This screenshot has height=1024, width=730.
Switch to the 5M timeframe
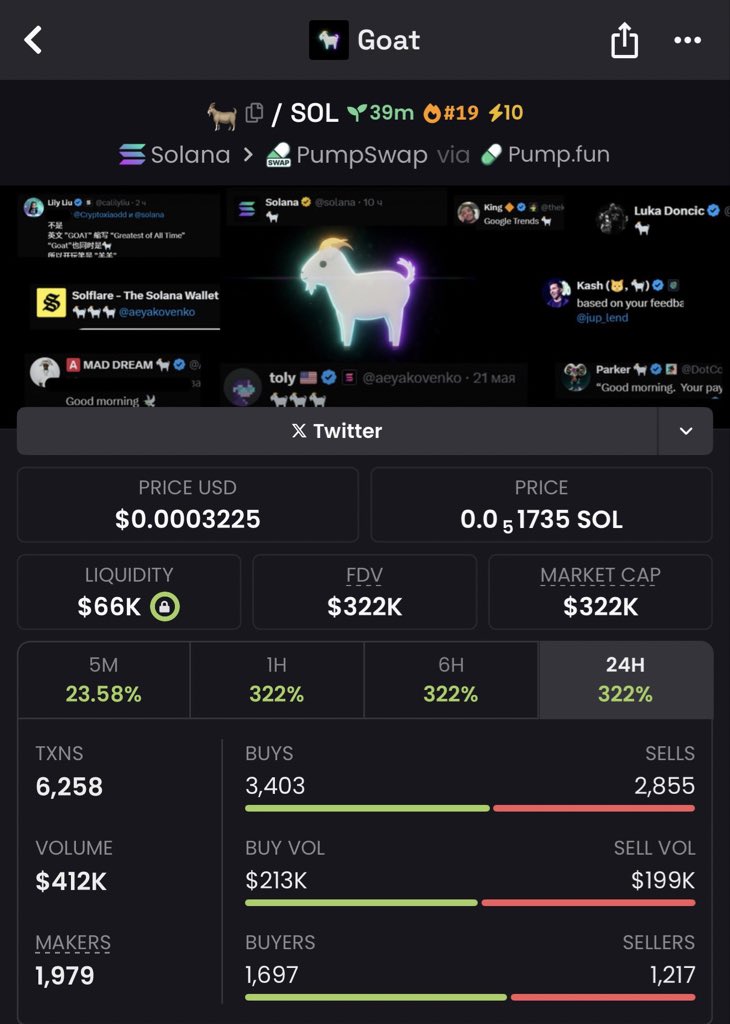coord(103,680)
